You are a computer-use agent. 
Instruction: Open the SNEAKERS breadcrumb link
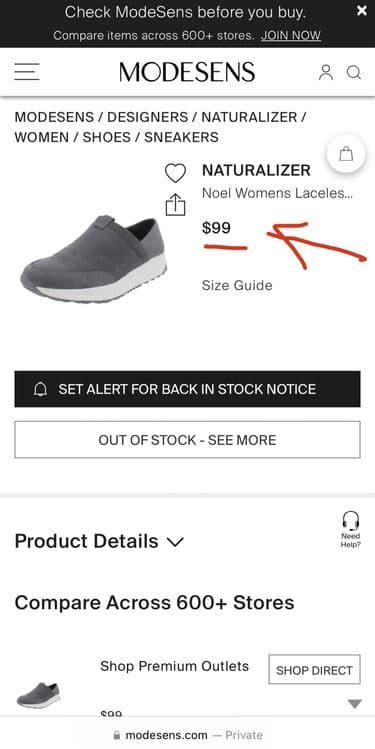(x=181, y=138)
